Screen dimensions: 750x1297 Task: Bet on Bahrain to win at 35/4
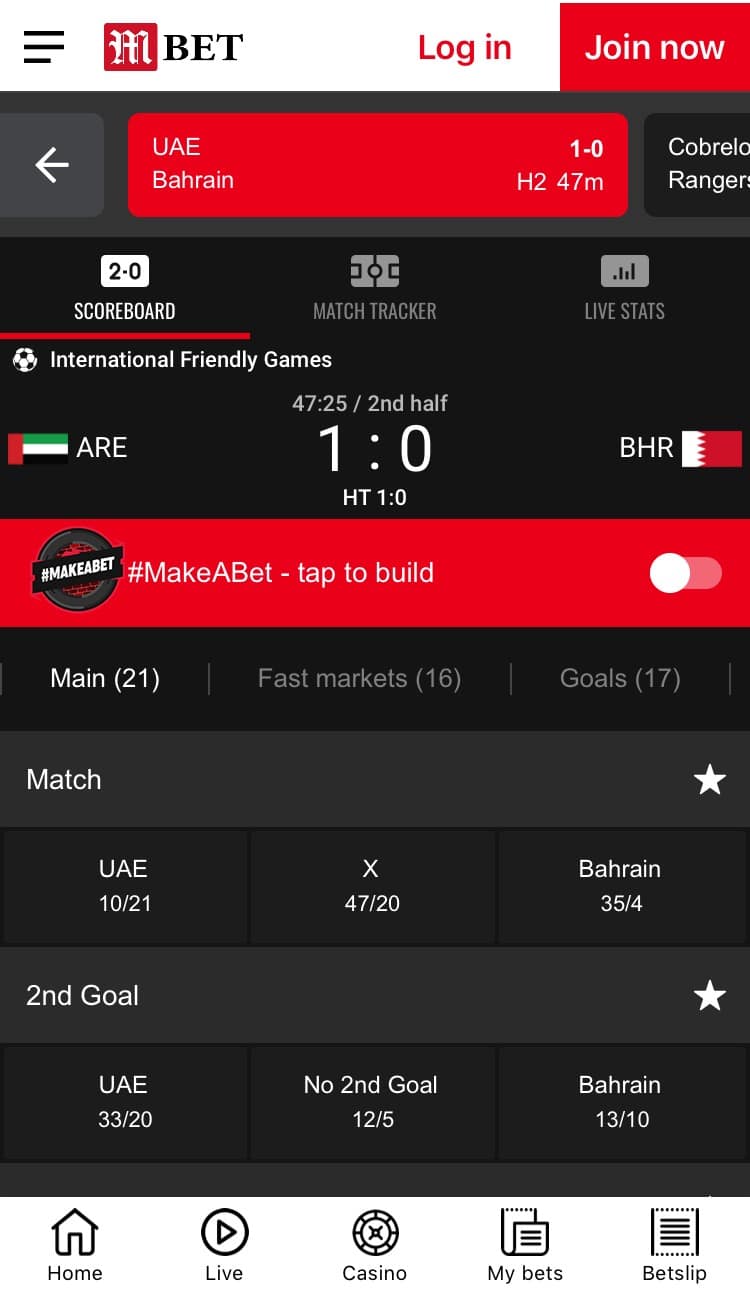coord(620,886)
